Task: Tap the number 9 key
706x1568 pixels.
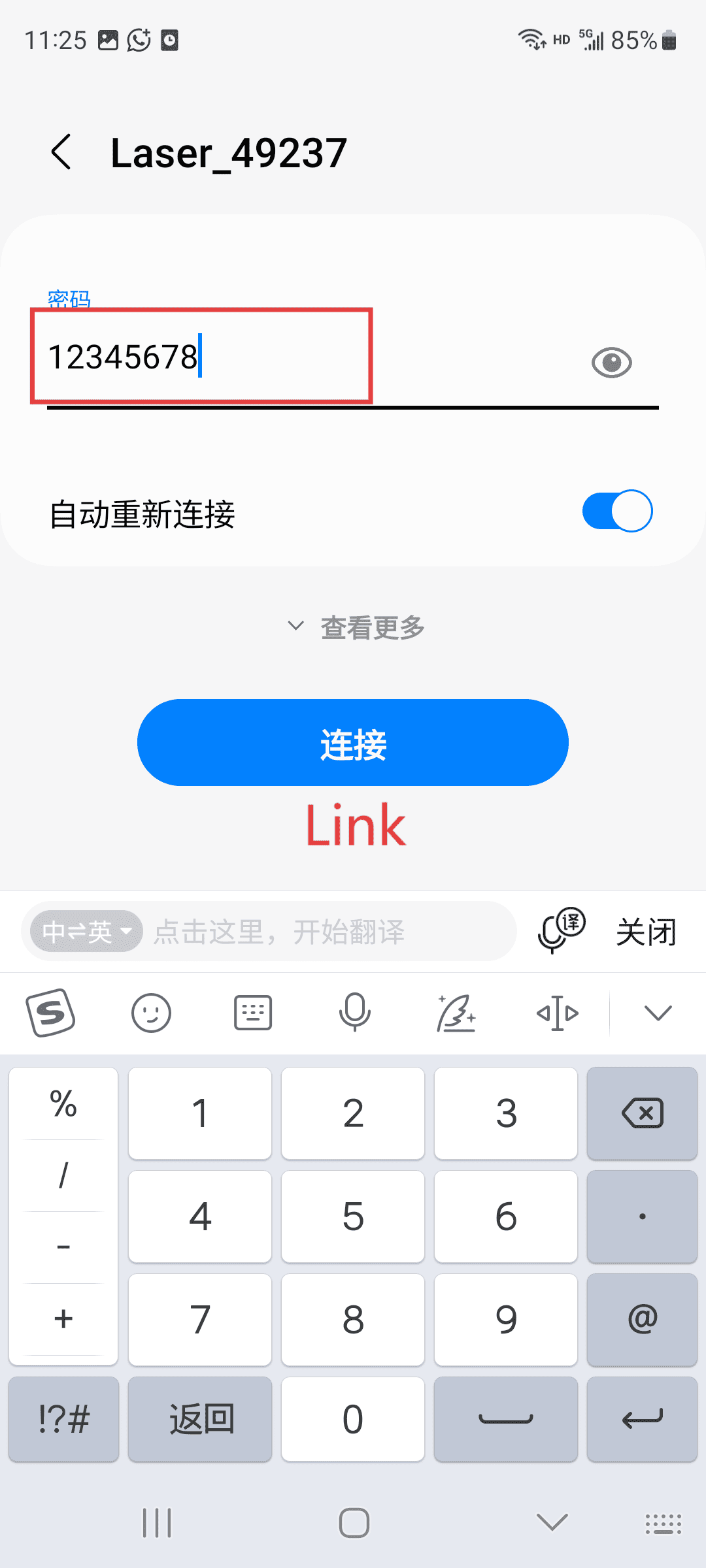Action: pyautogui.click(x=506, y=1320)
